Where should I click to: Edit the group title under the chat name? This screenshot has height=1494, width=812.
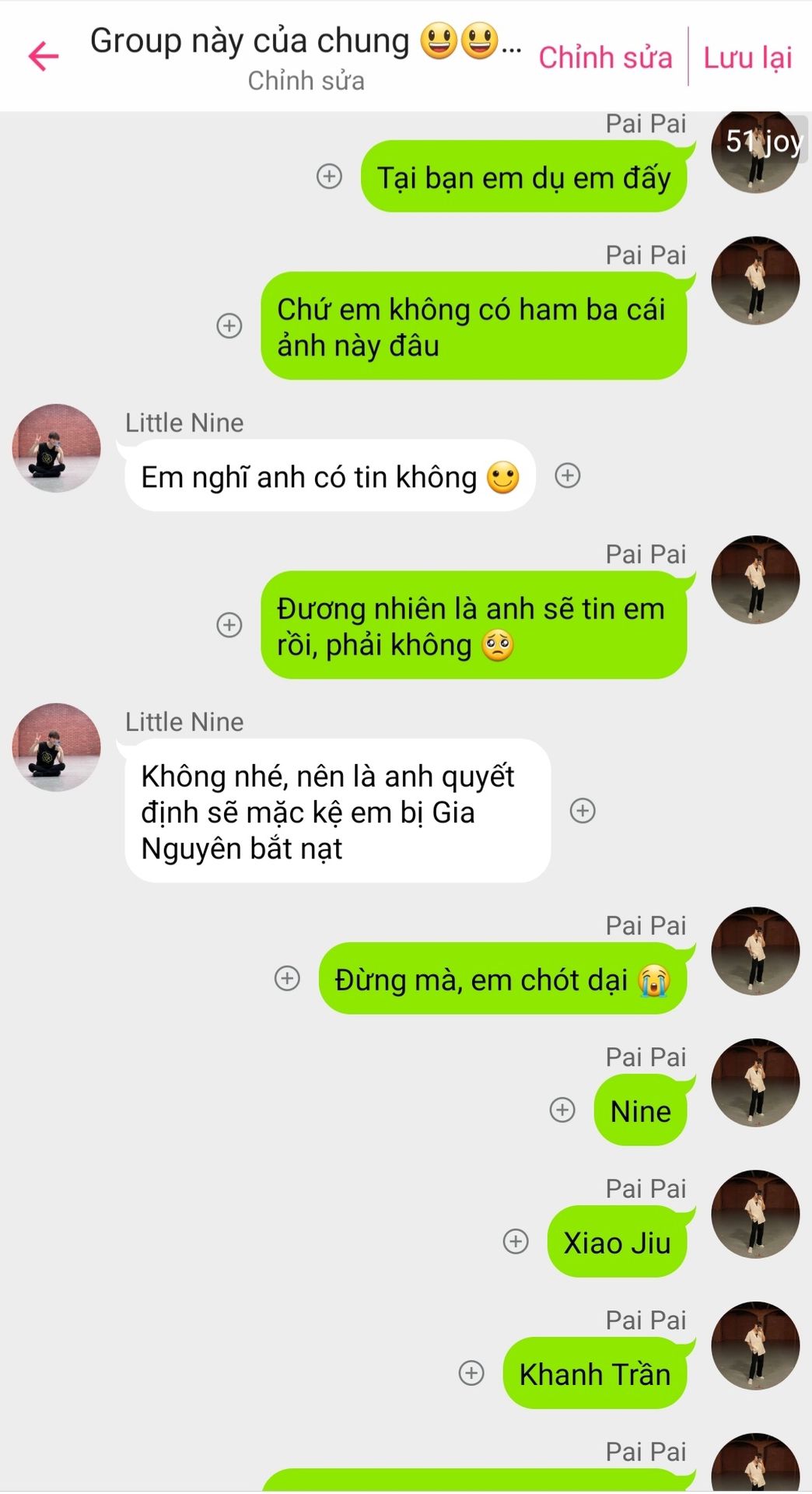[x=306, y=81]
